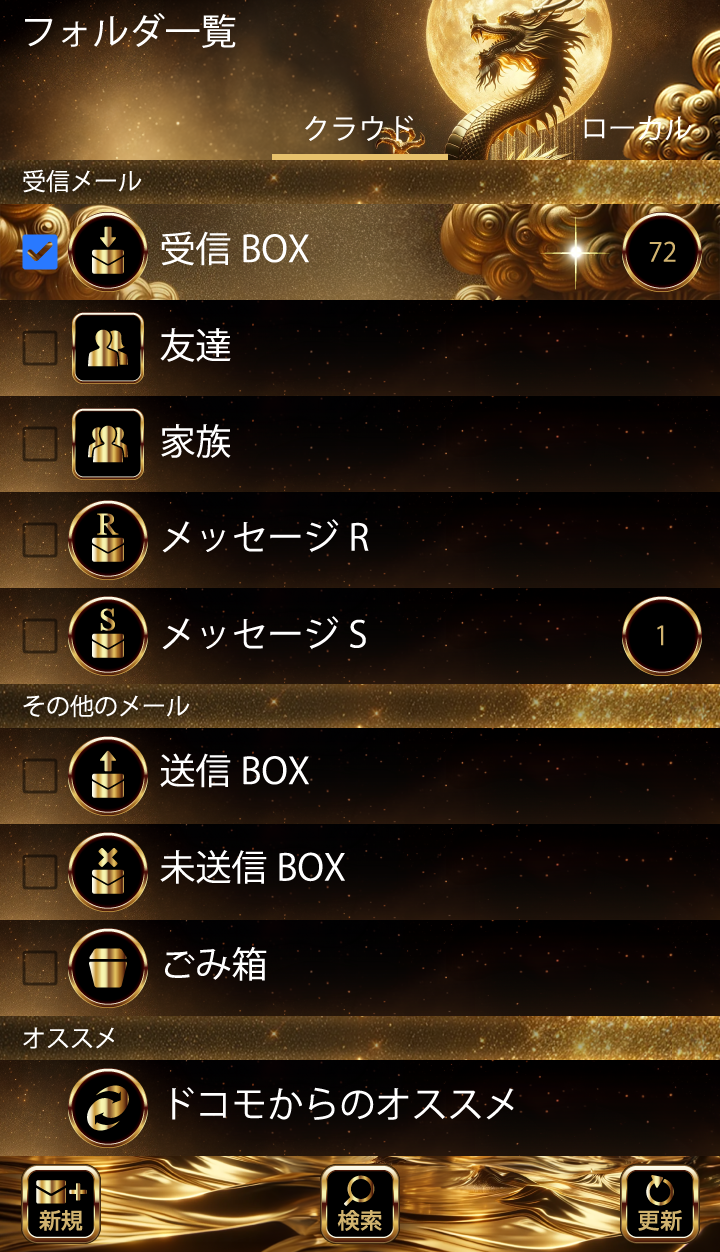Select the クラウド tab
Image resolution: width=720 pixels, height=1252 pixels.
(359, 129)
